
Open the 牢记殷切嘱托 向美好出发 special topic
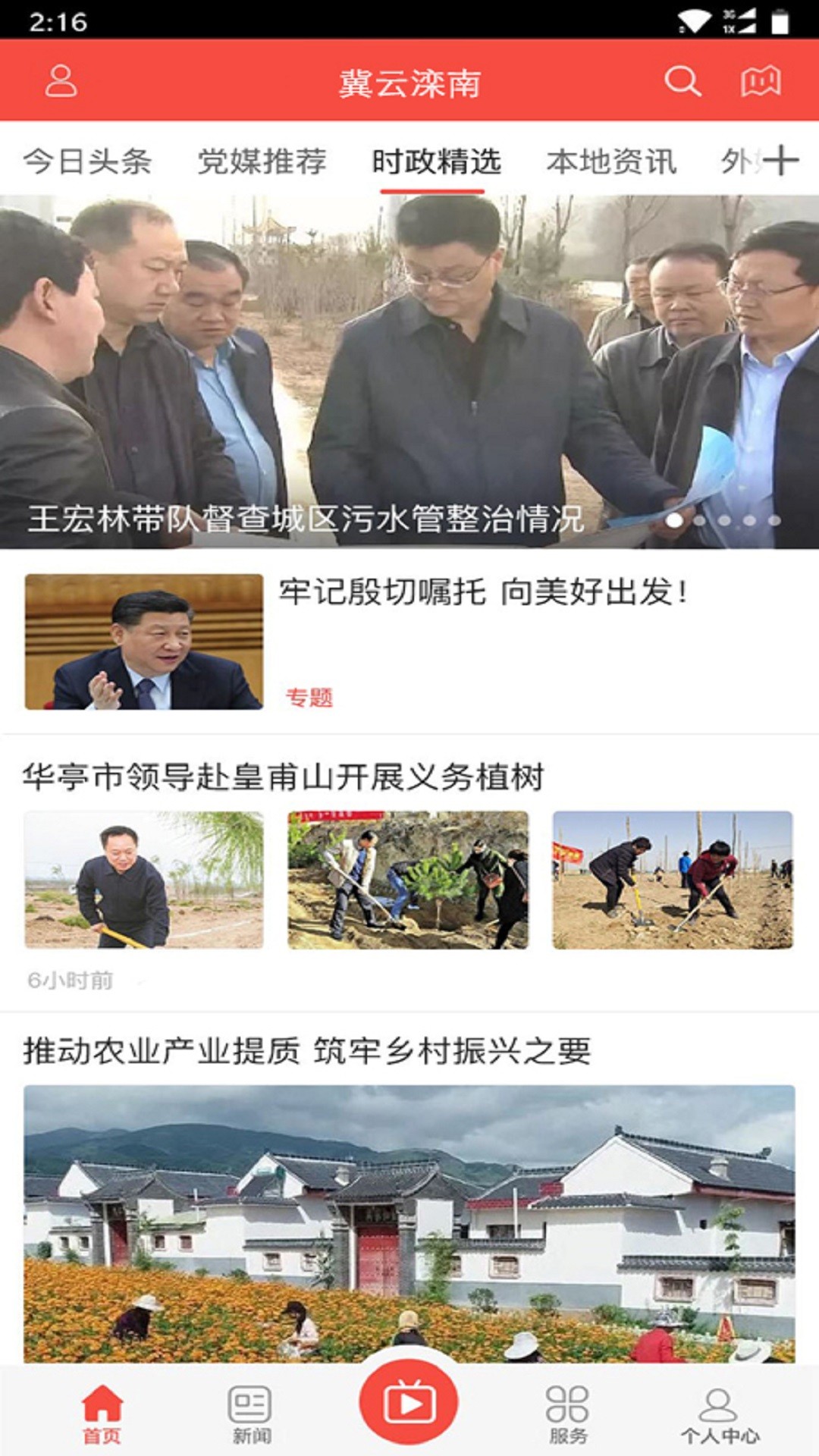click(483, 592)
